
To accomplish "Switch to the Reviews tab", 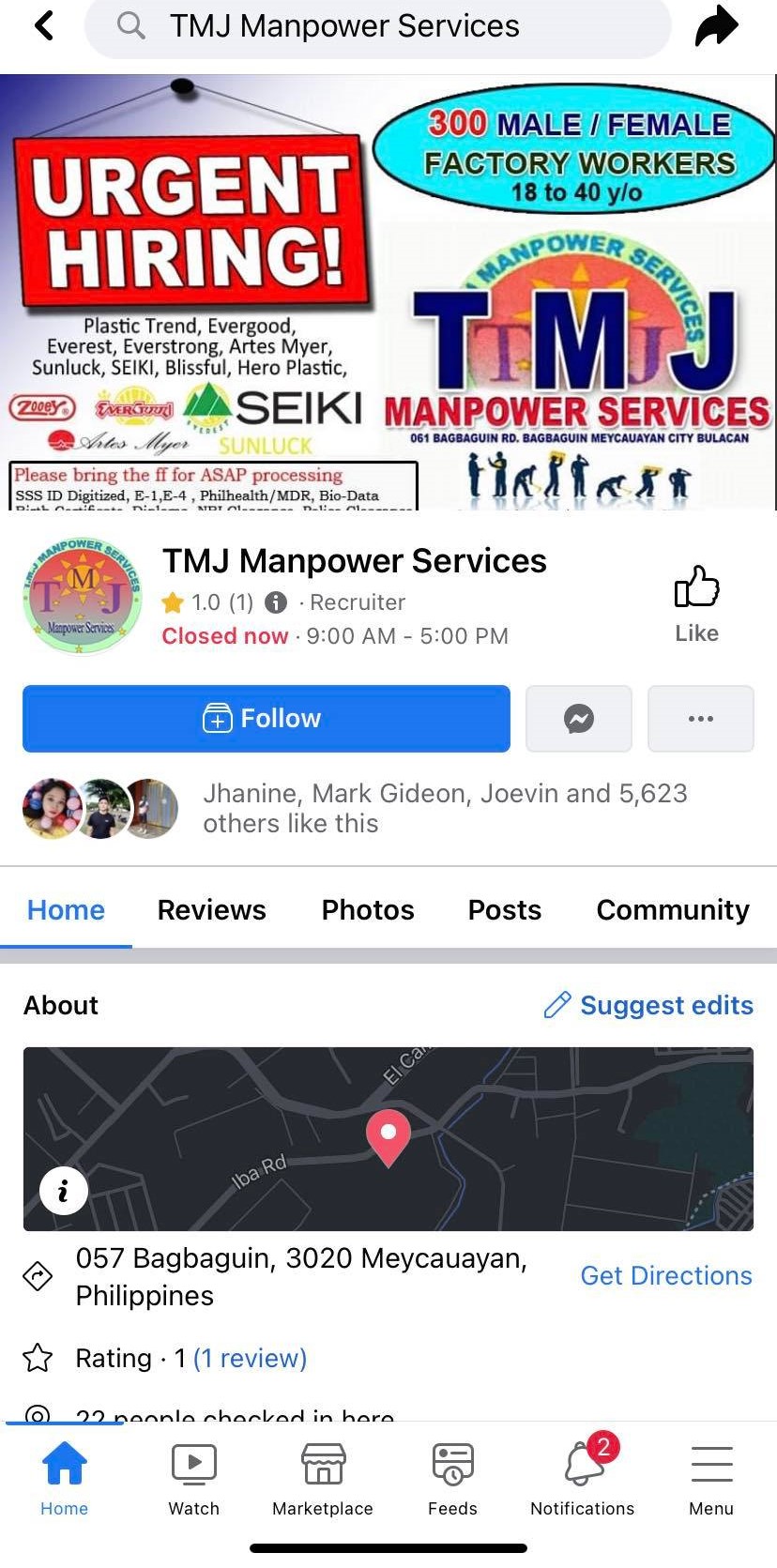I will tap(211, 909).
